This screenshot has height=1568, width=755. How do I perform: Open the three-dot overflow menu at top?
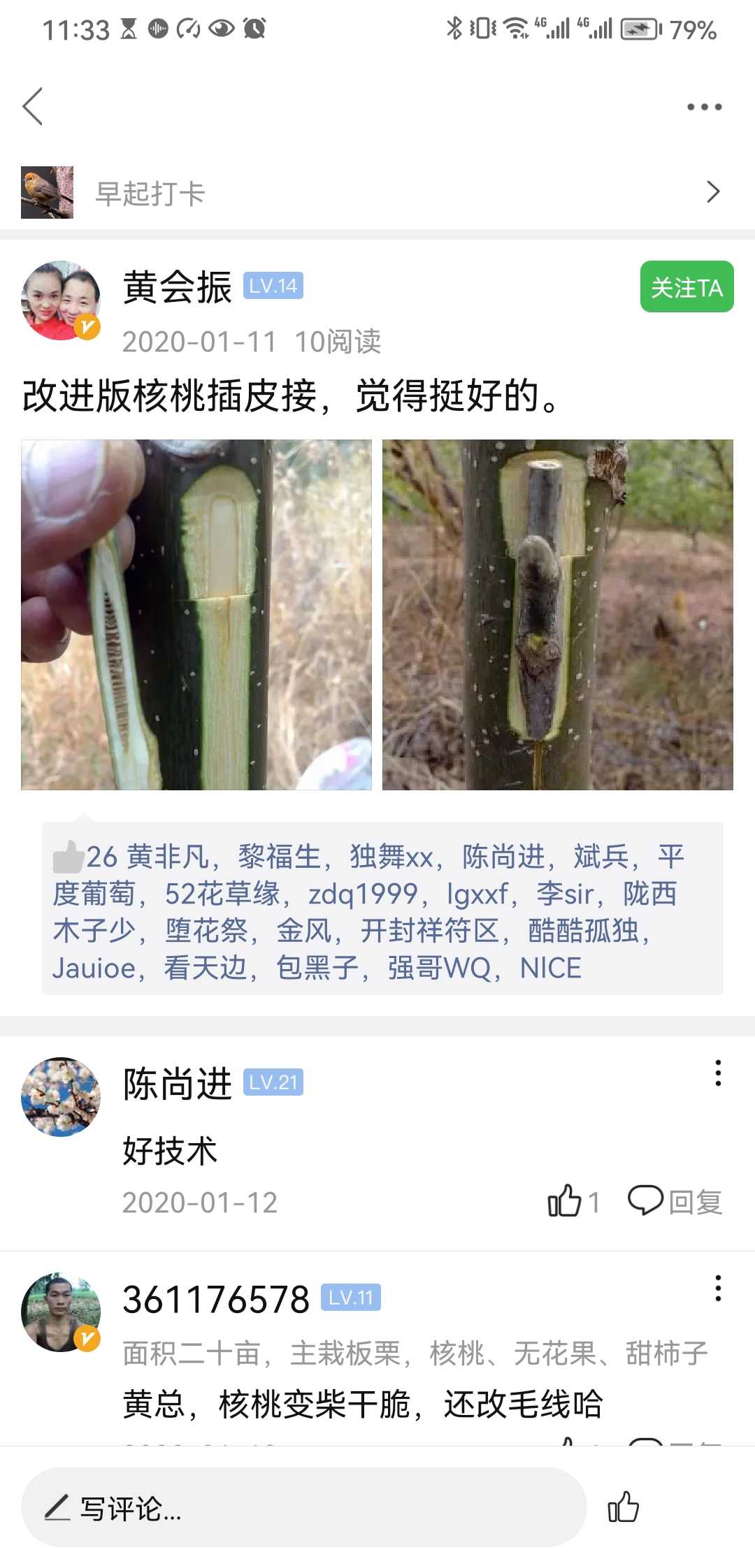pyautogui.click(x=704, y=107)
